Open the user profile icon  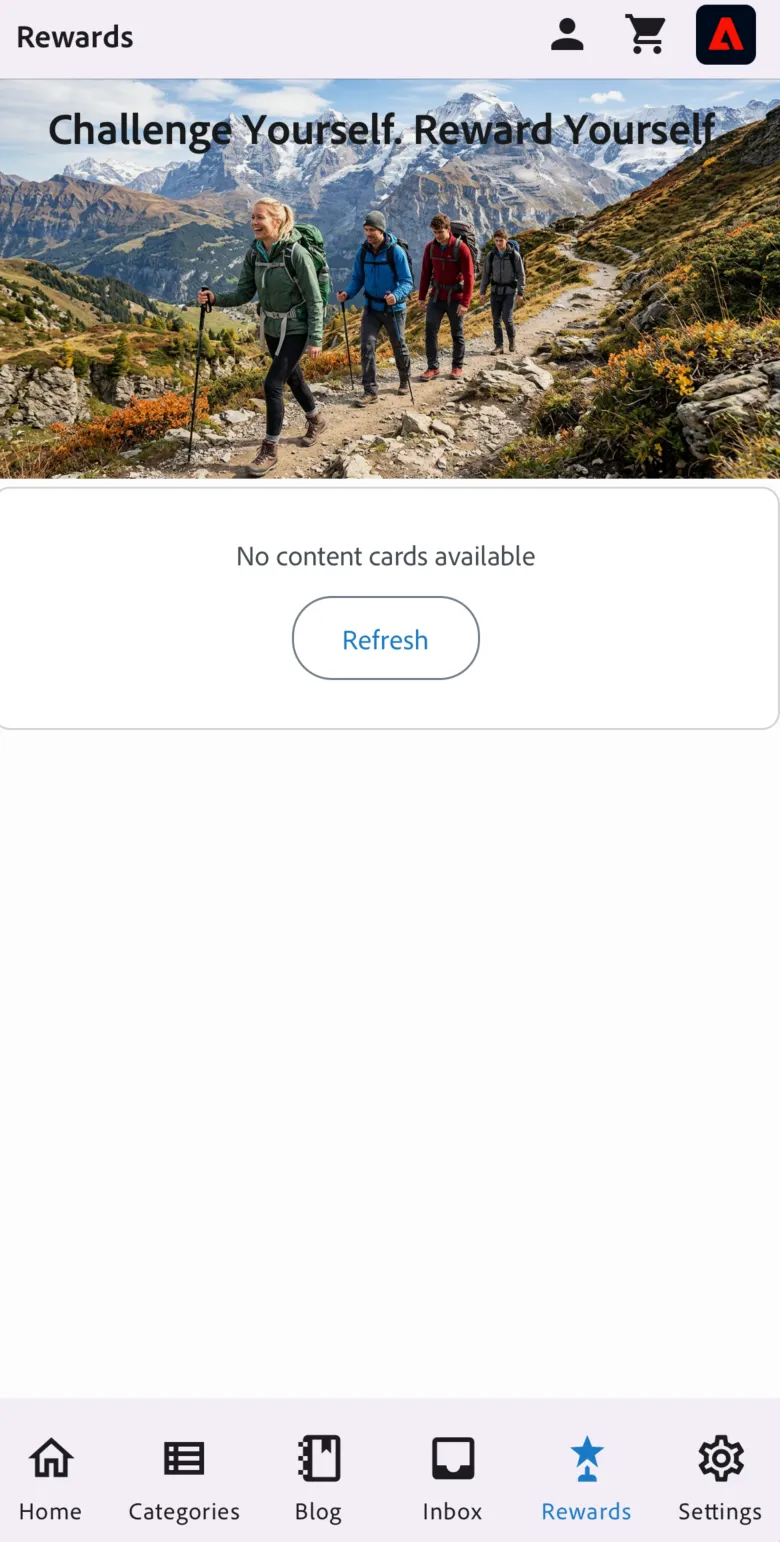pos(567,35)
